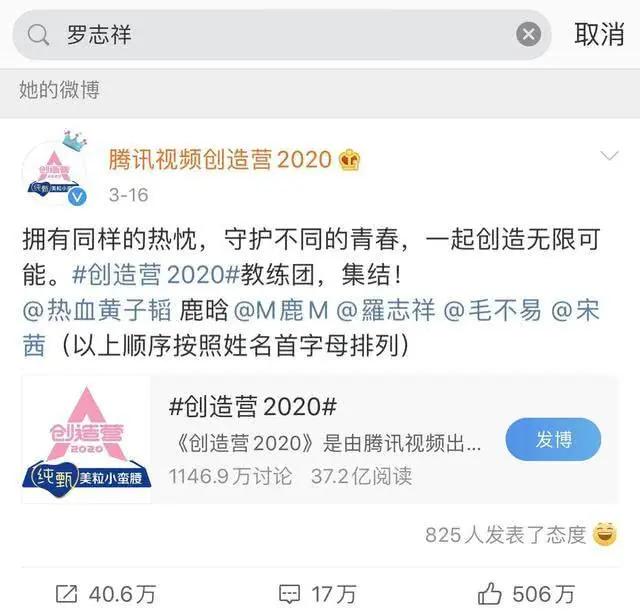Screen dimensions: 640x616
Task: Tap the 发博 button on the topic card
Action: [553, 440]
